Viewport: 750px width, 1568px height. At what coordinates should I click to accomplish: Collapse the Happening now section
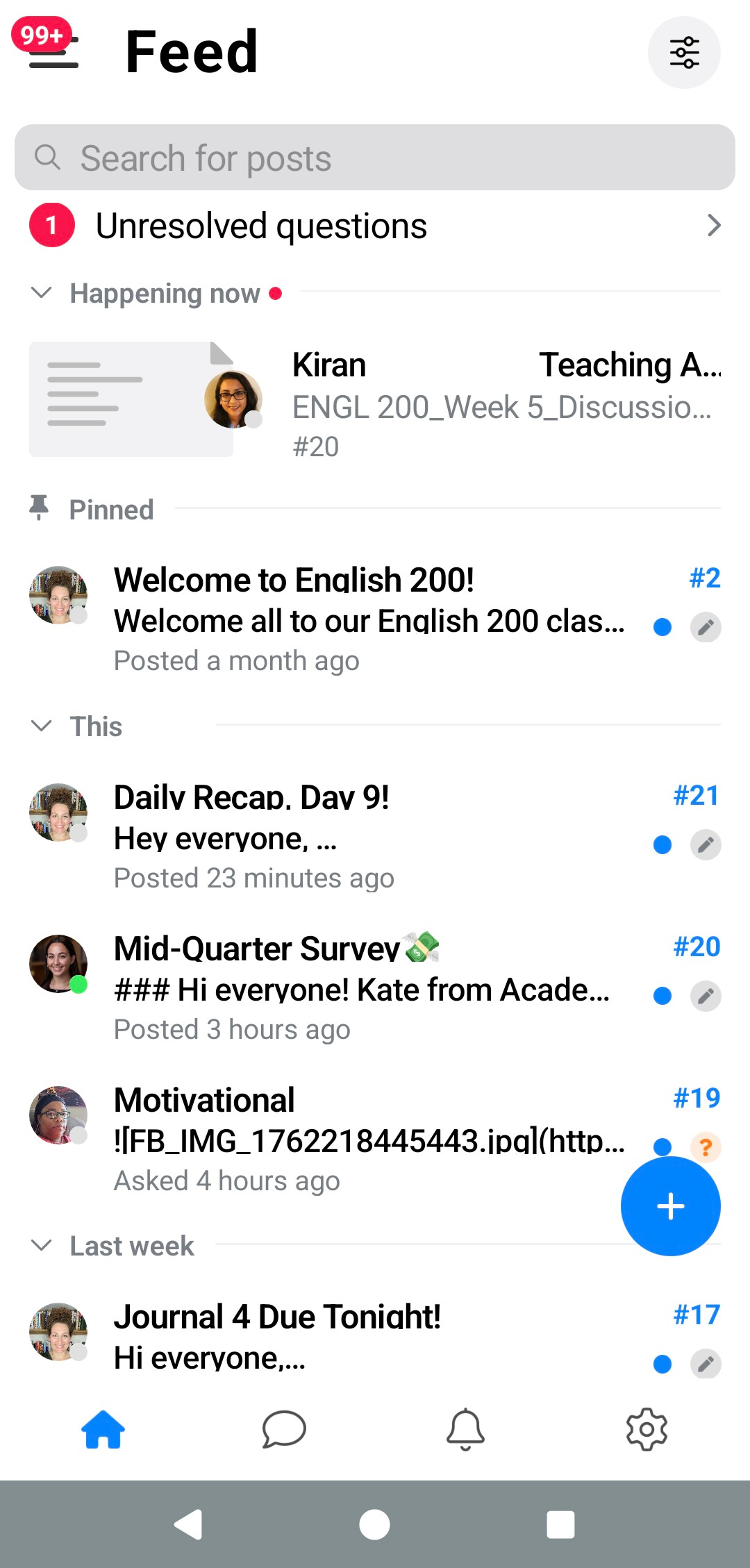click(42, 293)
